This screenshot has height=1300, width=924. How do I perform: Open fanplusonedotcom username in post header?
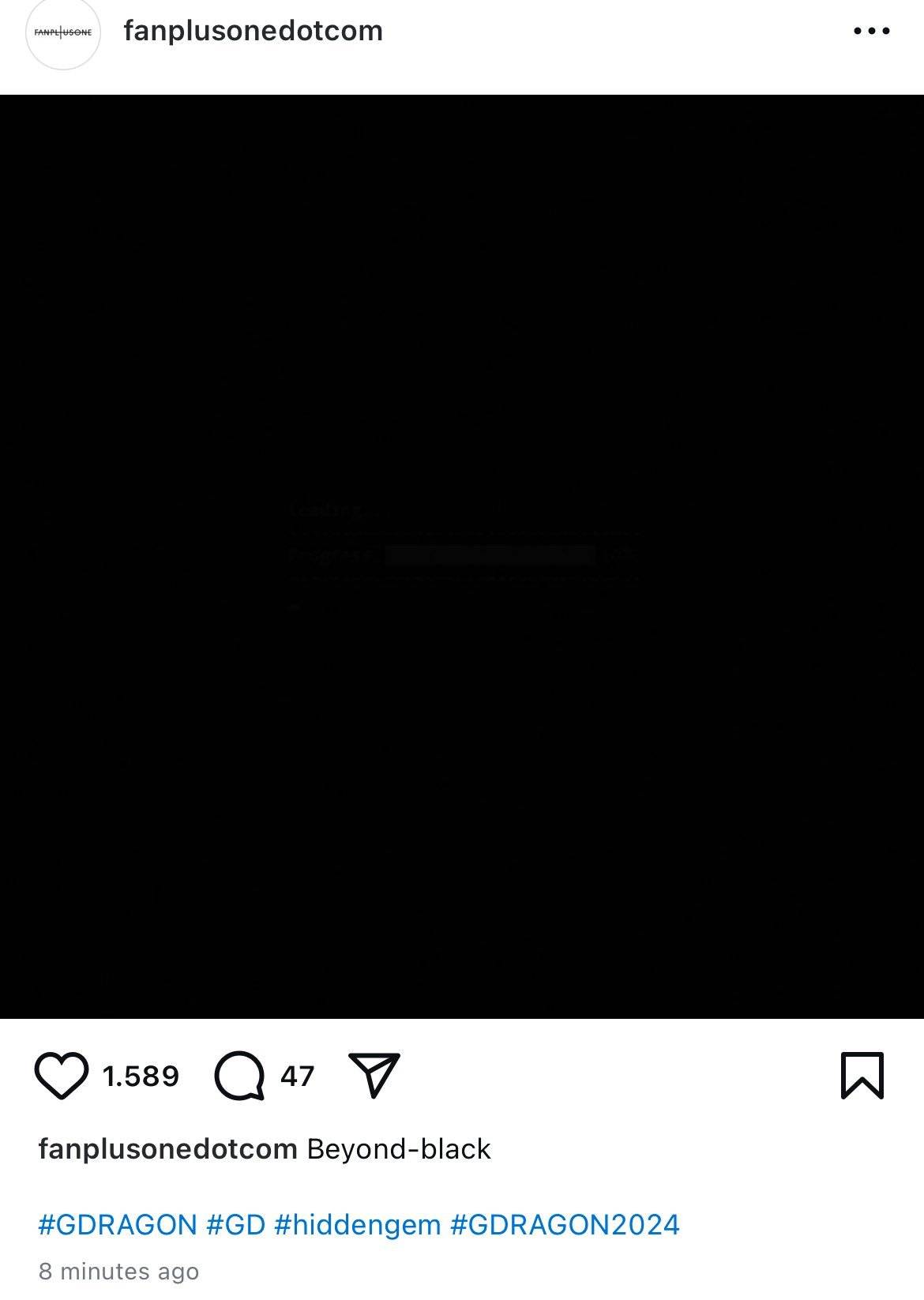click(254, 32)
